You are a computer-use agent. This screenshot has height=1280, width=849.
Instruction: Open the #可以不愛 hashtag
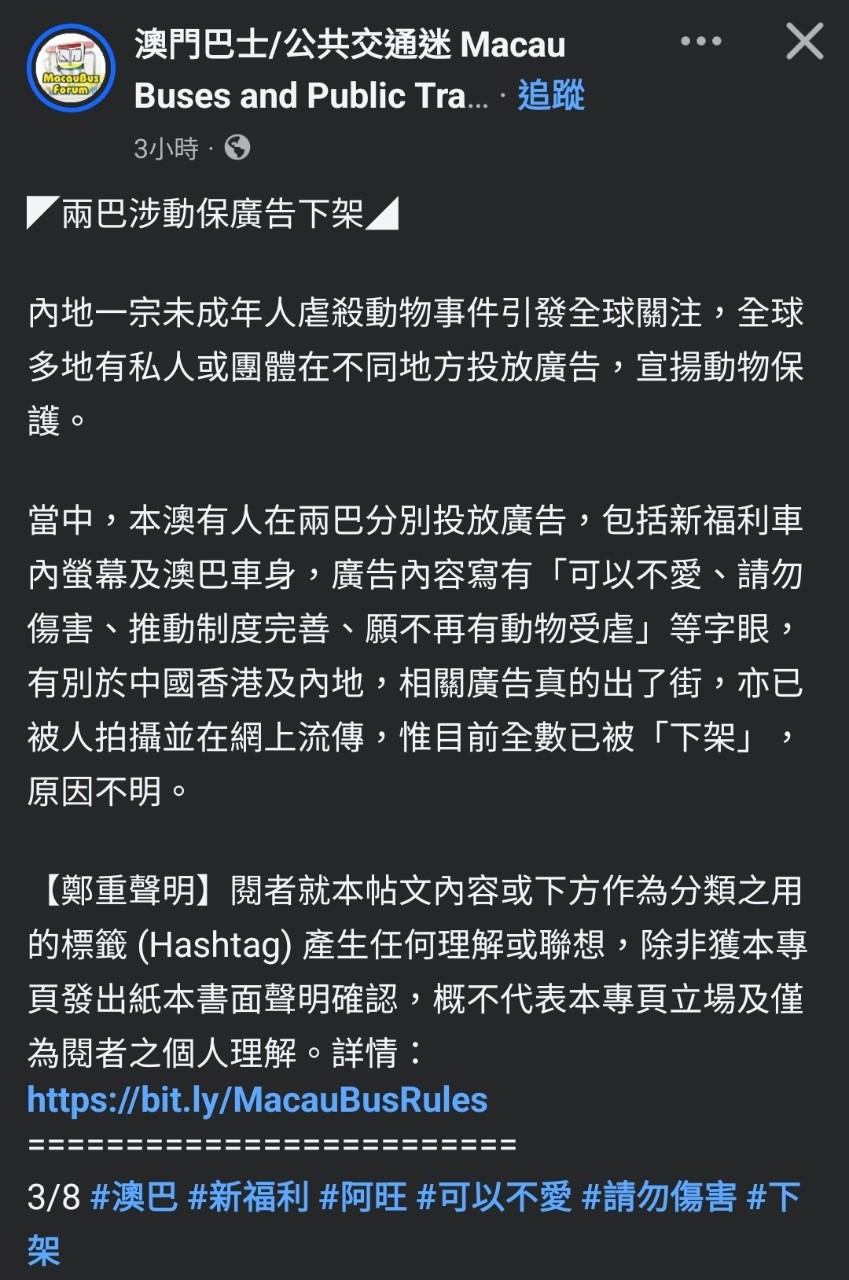(x=494, y=1197)
